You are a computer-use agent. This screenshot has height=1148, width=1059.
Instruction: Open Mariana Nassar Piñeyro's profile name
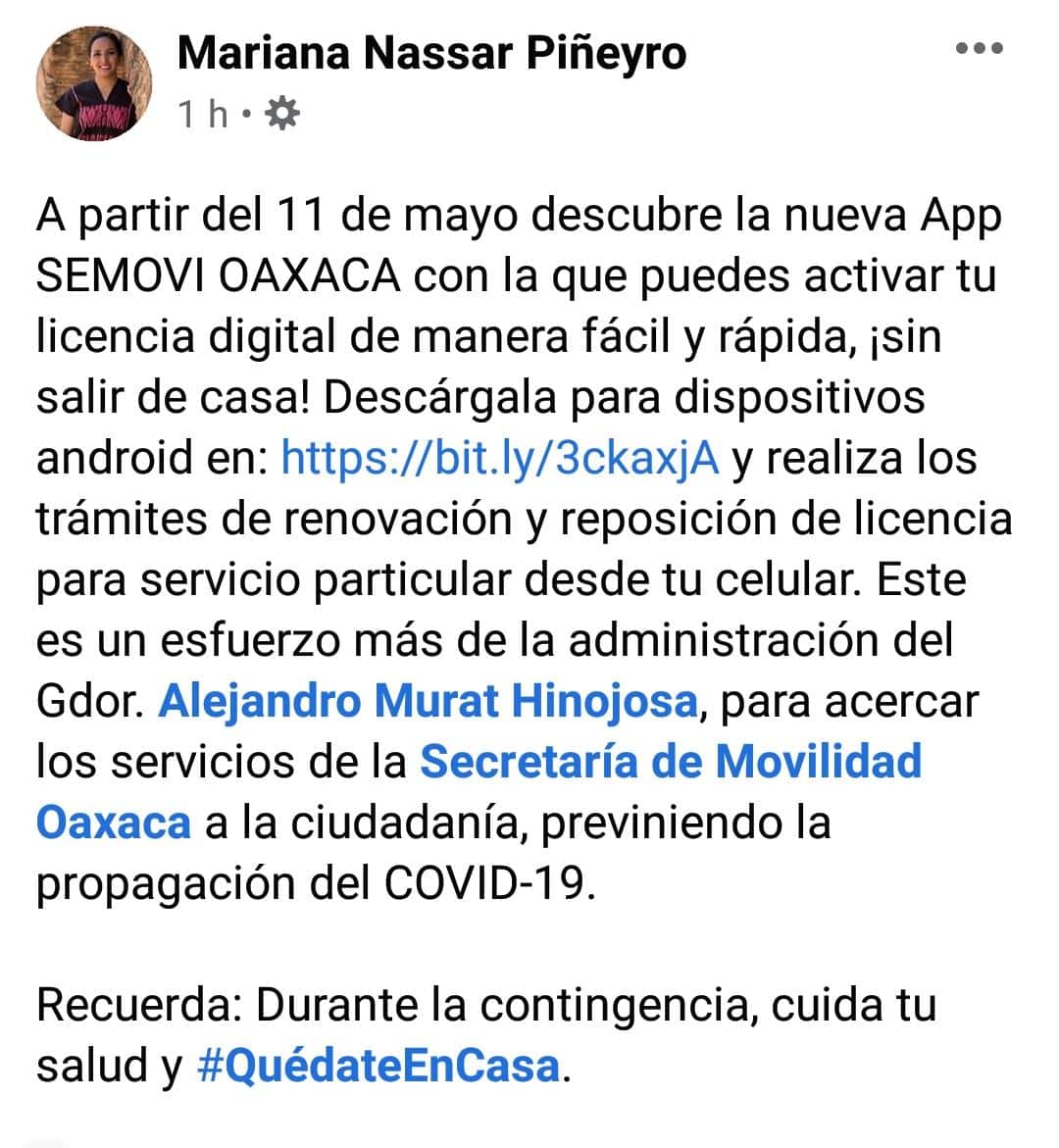click(x=431, y=53)
